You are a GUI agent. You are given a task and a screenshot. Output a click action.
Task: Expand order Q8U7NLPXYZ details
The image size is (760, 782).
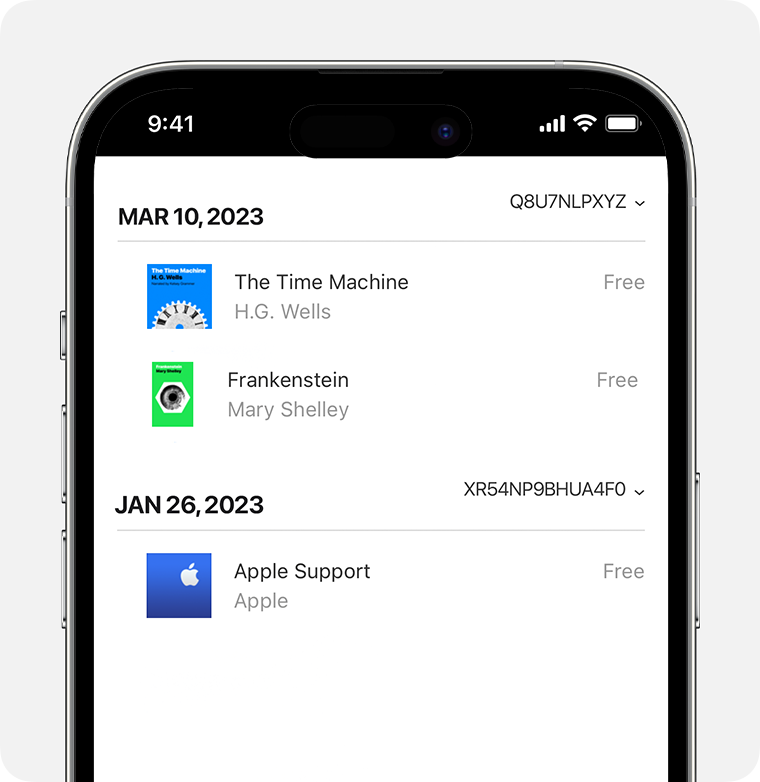[x=639, y=203]
